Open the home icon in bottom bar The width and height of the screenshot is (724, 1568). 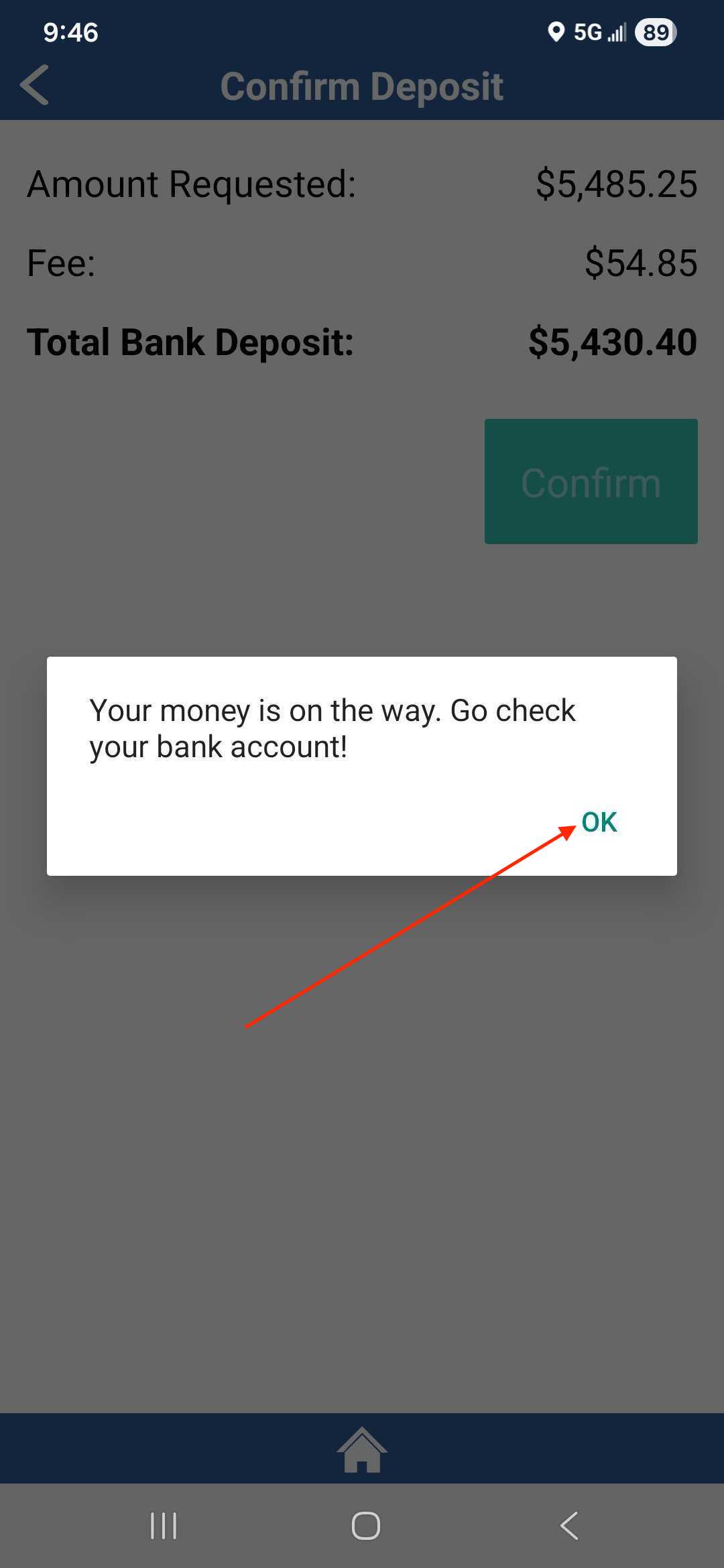pyautogui.click(x=362, y=1449)
